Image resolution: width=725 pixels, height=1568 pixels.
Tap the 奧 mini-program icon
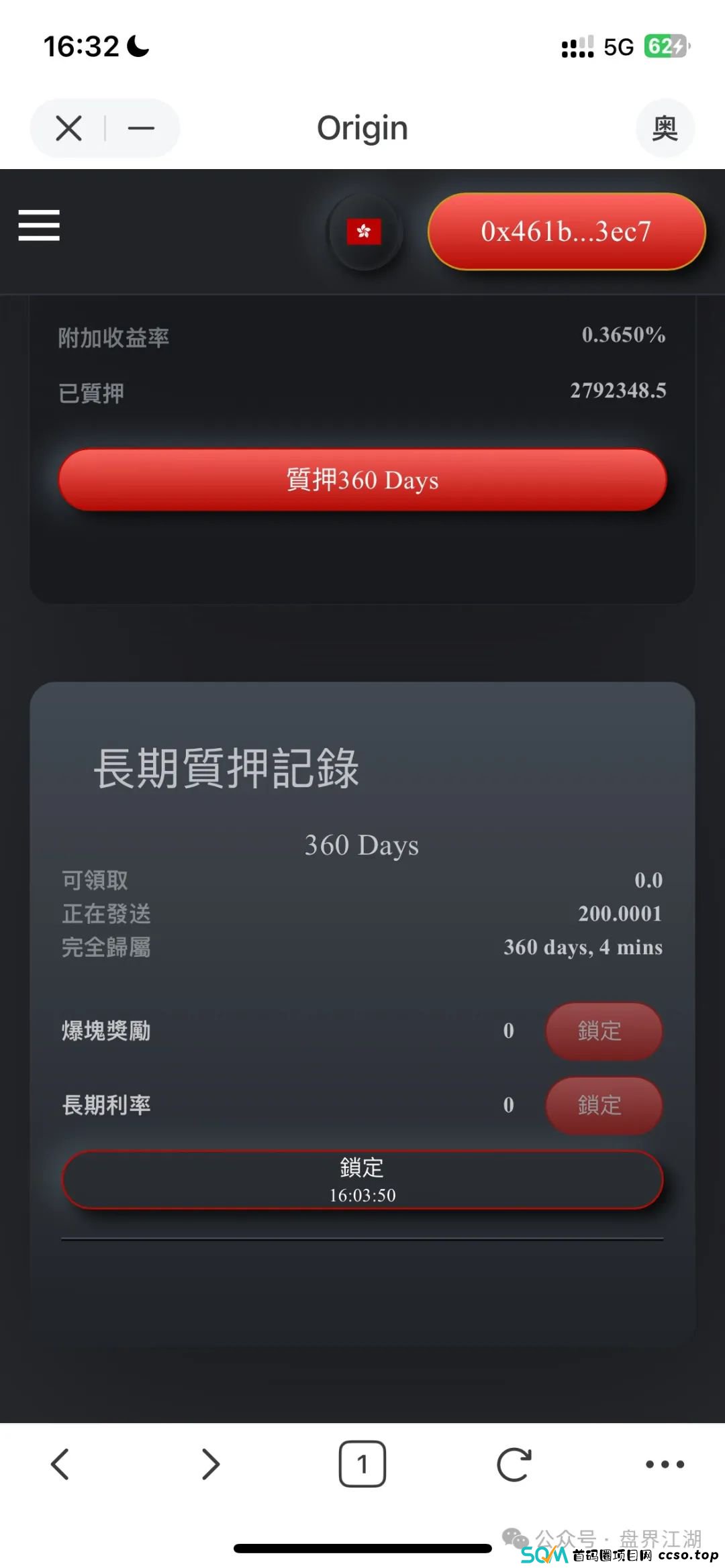click(664, 127)
